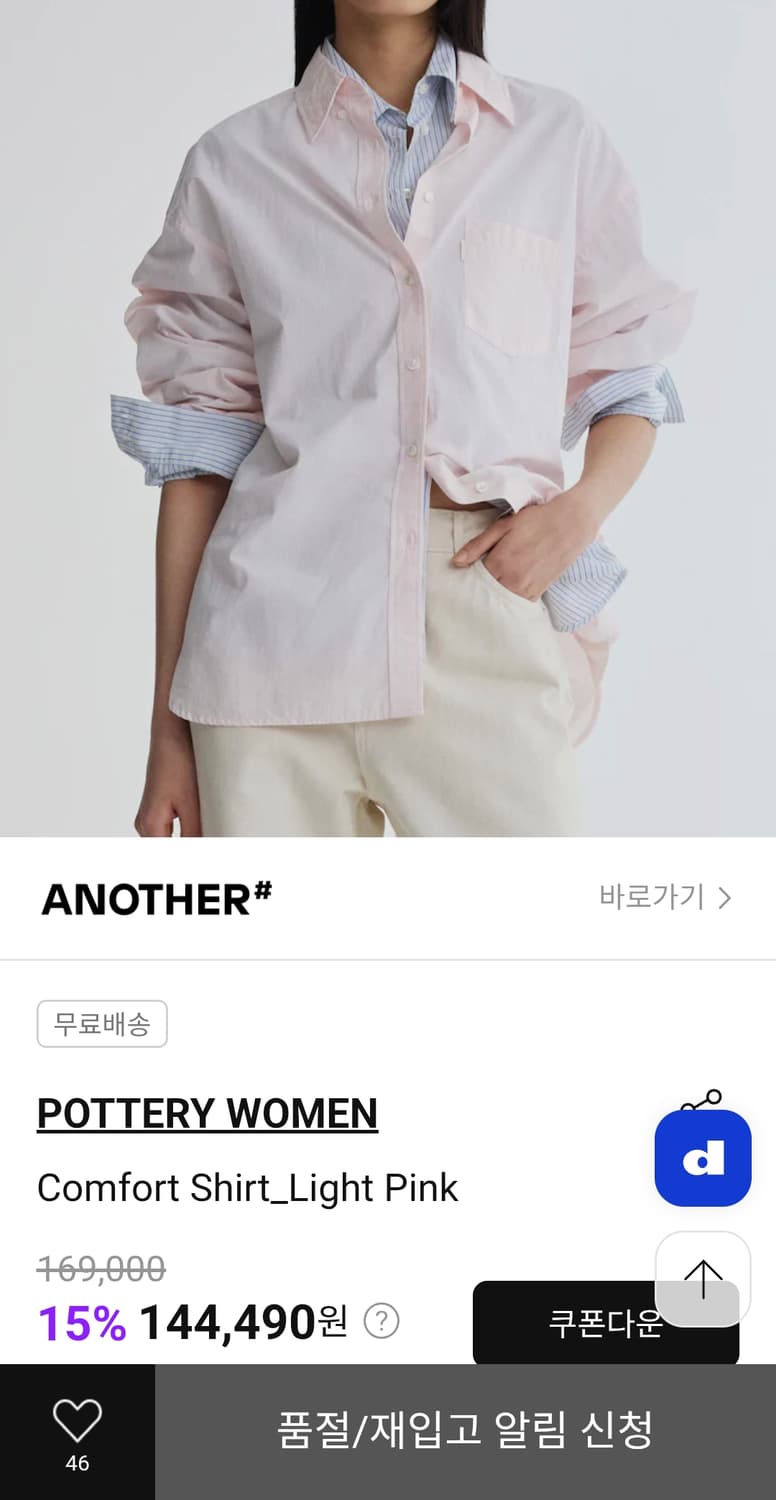Select the 무료배송 free shipping badge

[x=101, y=1023]
